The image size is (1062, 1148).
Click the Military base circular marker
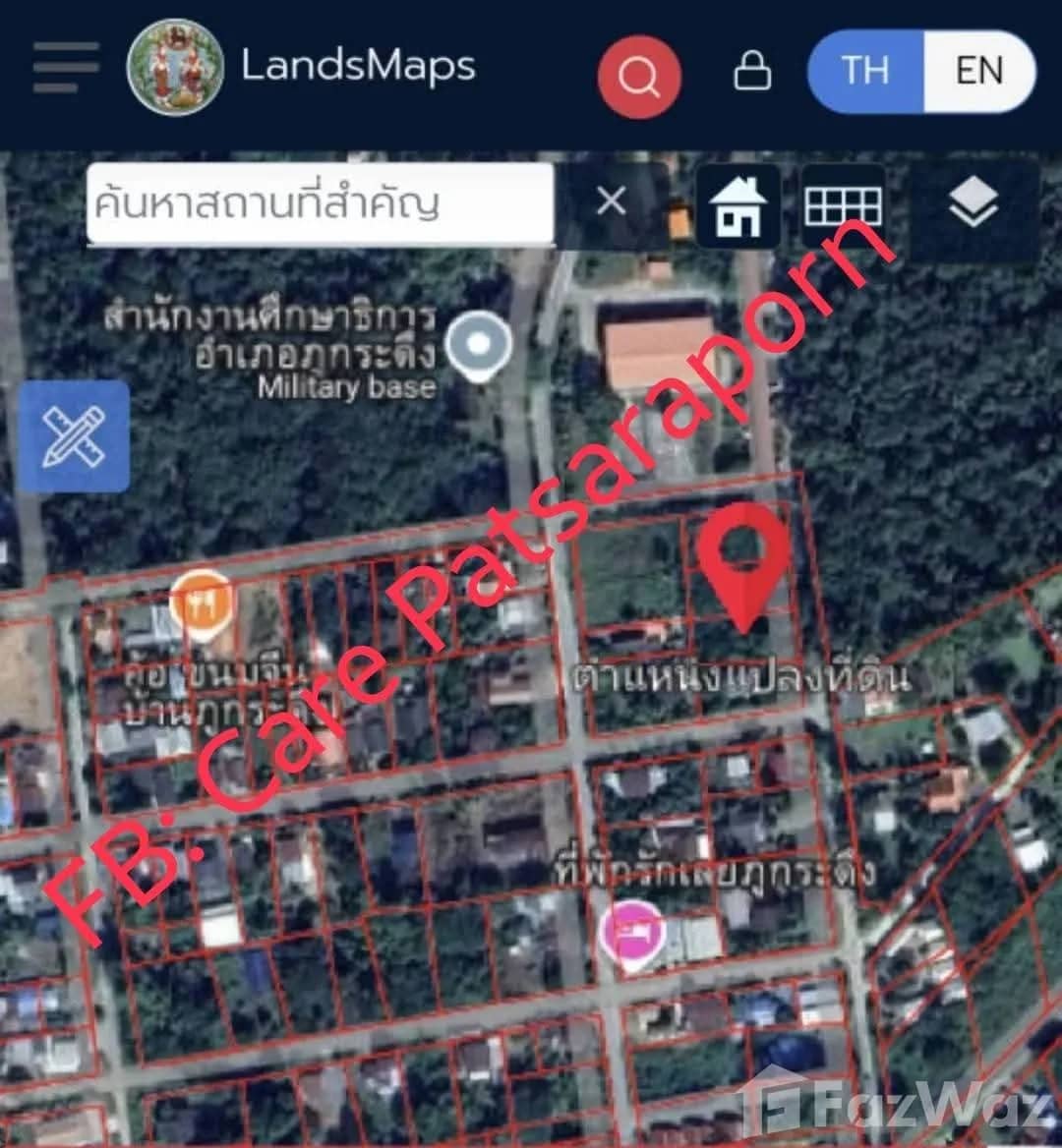pos(479,344)
